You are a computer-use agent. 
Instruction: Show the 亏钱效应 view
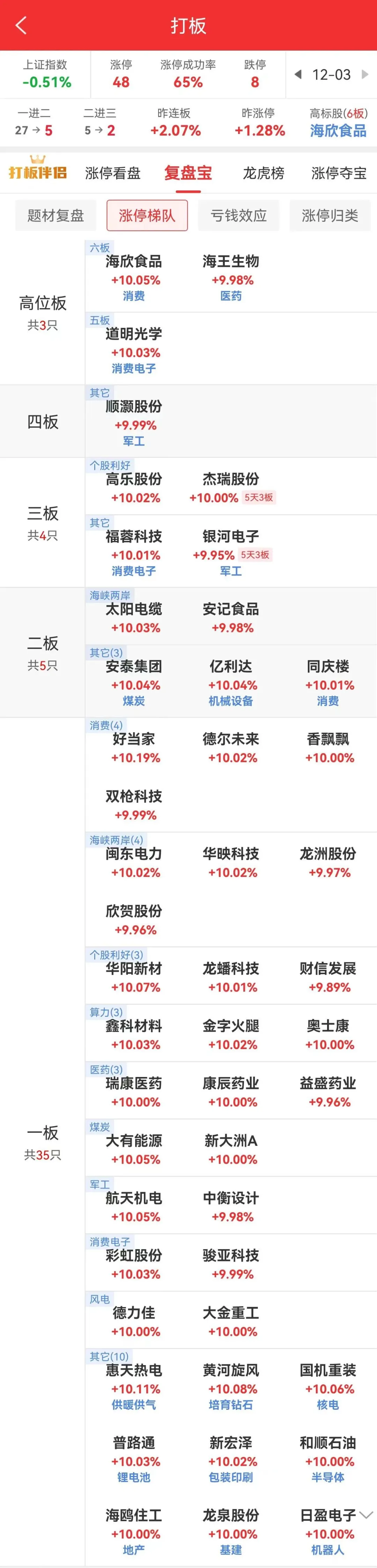pos(238,215)
